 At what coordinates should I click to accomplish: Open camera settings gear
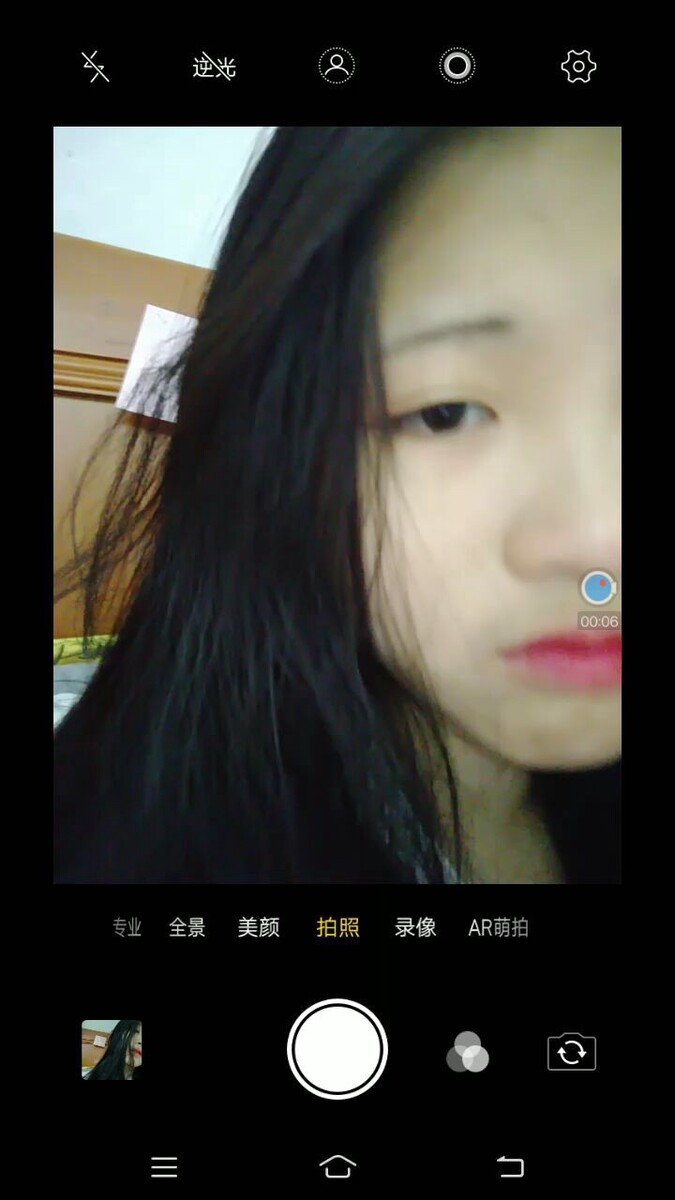pyautogui.click(x=578, y=67)
